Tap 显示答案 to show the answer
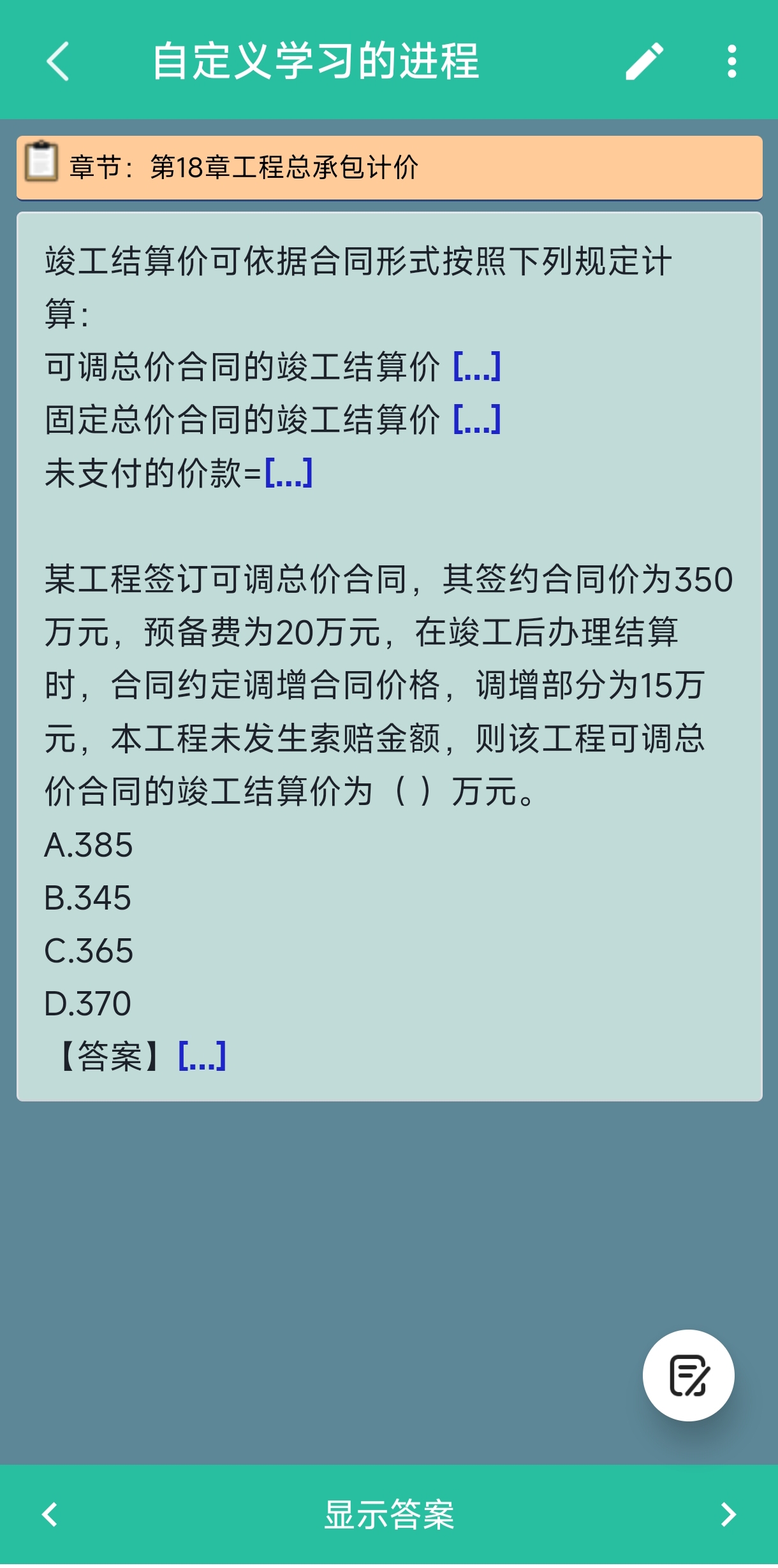The width and height of the screenshot is (778, 1568). point(389,1515)
